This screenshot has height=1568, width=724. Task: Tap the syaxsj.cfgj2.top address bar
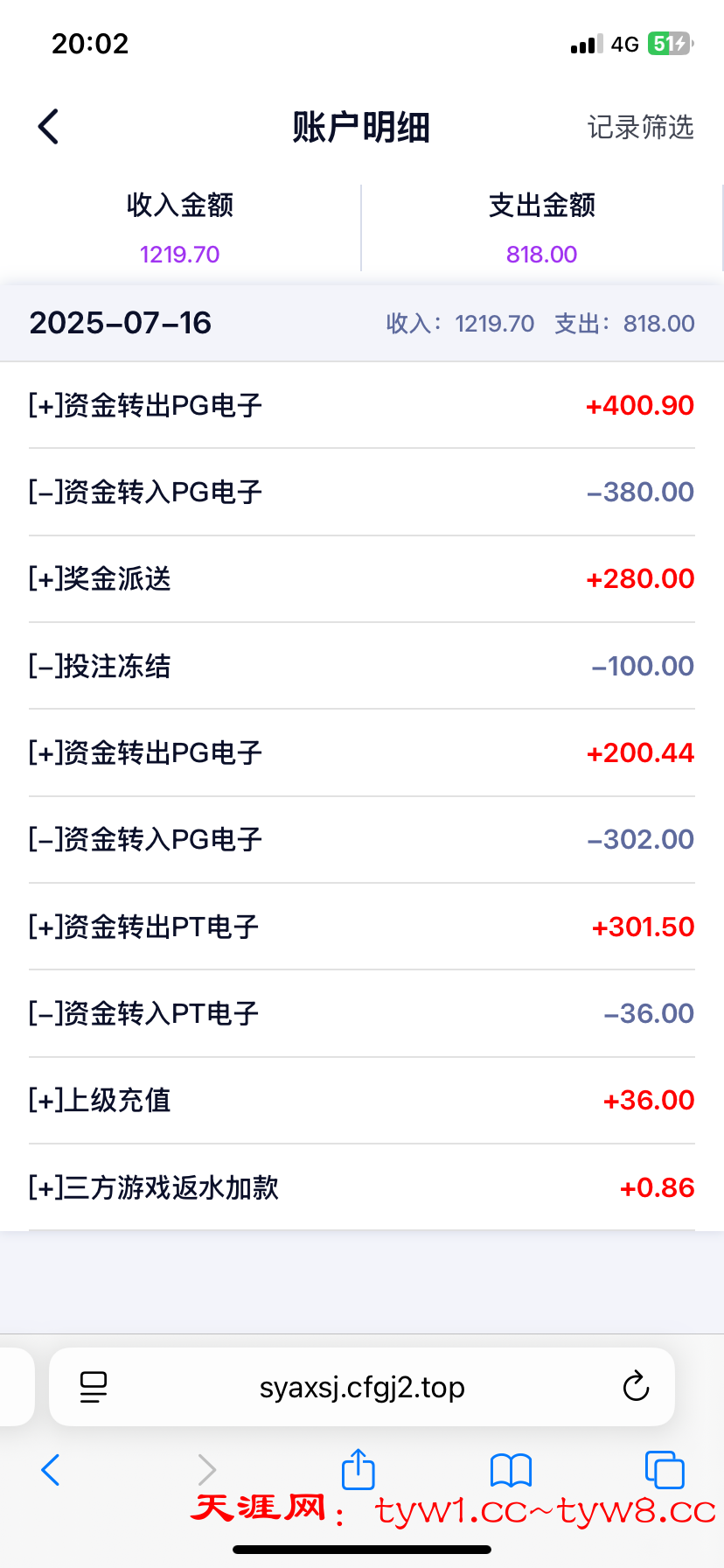click(362, 1388)
